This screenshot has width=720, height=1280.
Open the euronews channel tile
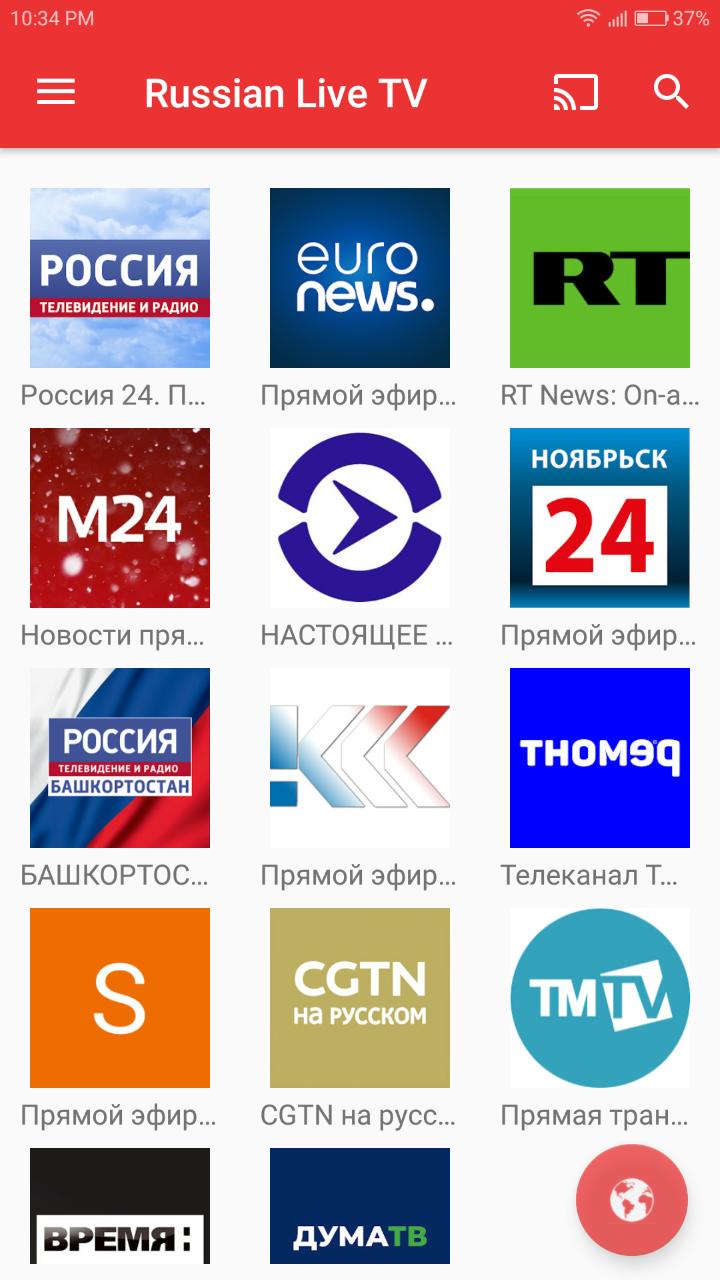coord(360,278)
